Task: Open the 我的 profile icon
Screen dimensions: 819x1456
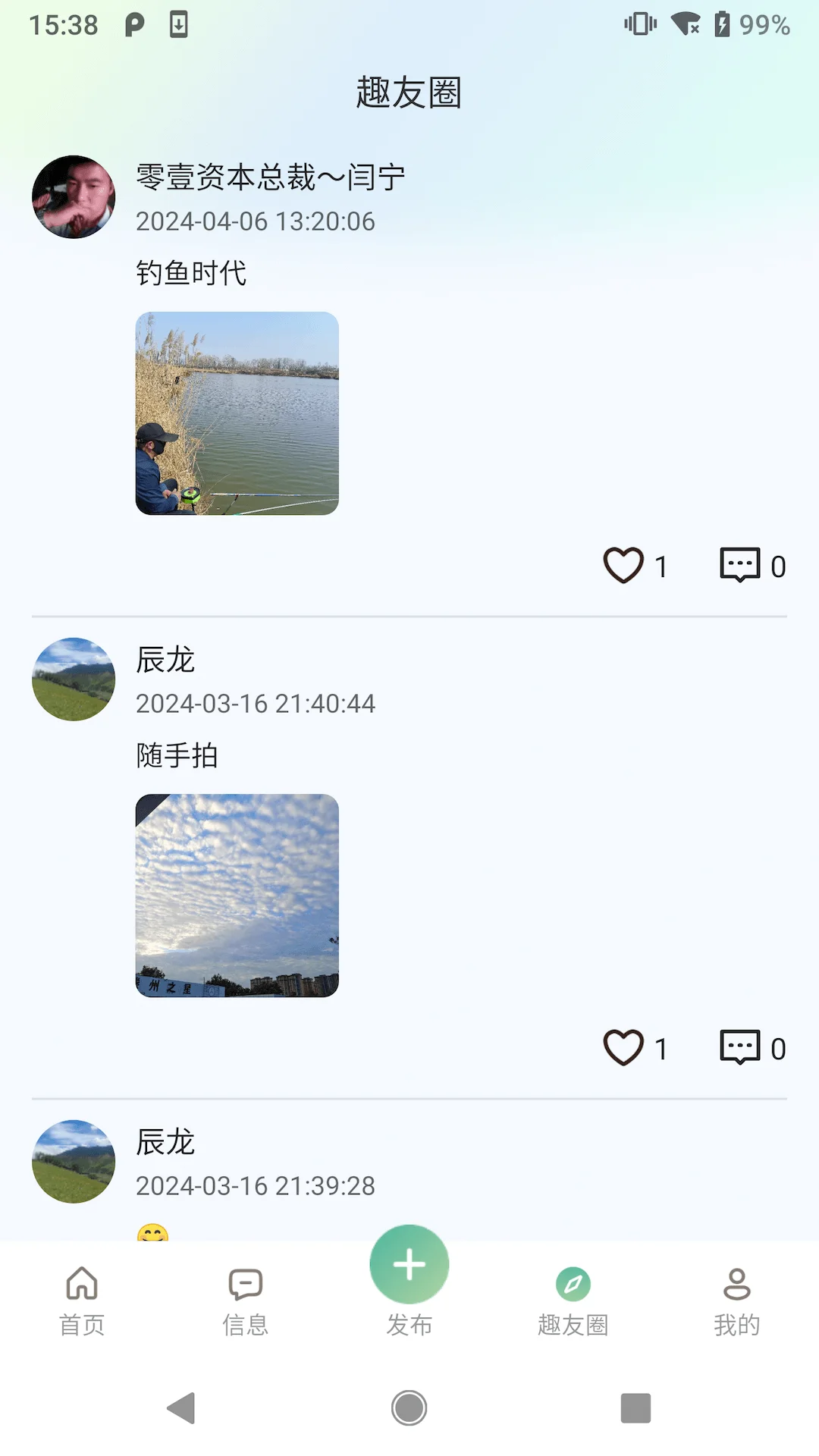Action: (736, 1285)
